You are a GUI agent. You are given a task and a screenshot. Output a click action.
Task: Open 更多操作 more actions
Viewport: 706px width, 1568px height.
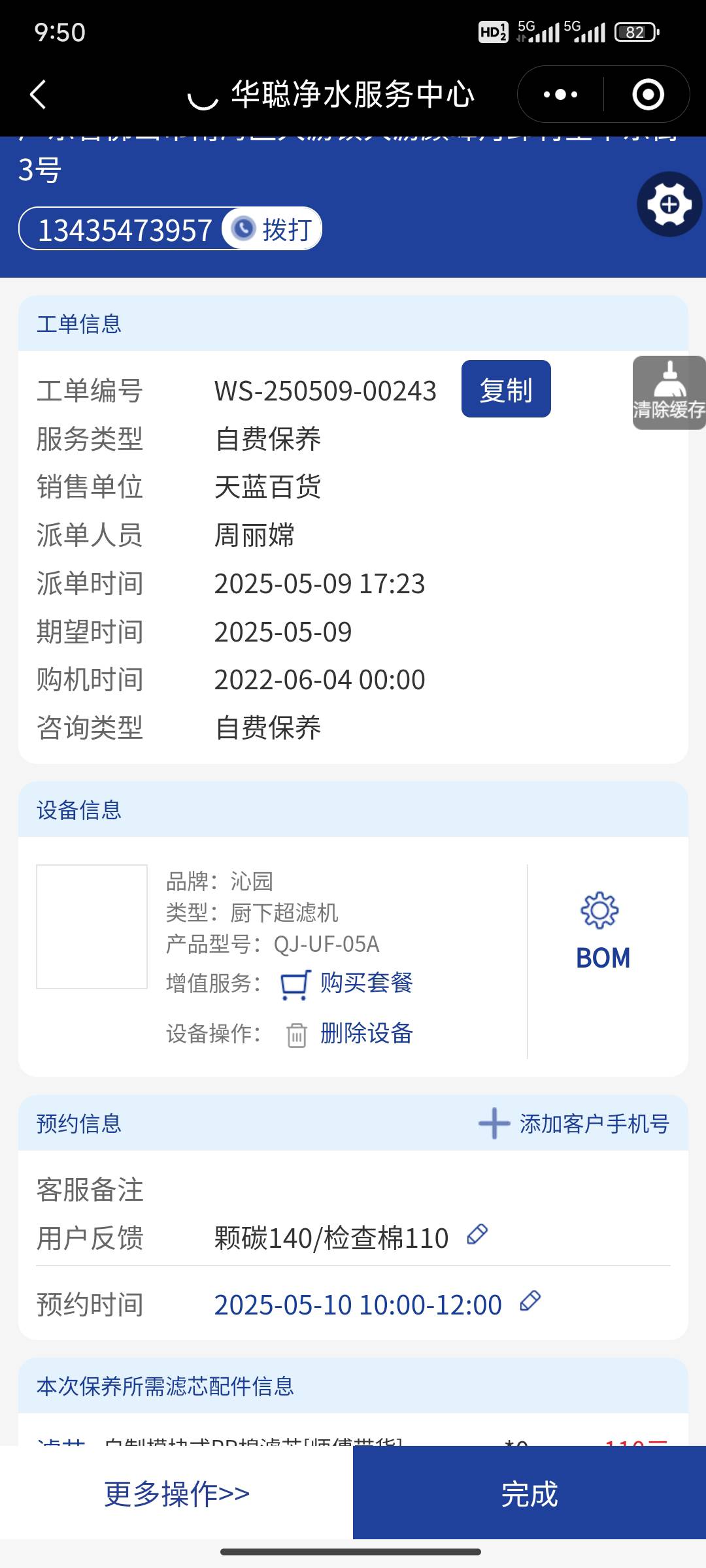(176, 1494)
